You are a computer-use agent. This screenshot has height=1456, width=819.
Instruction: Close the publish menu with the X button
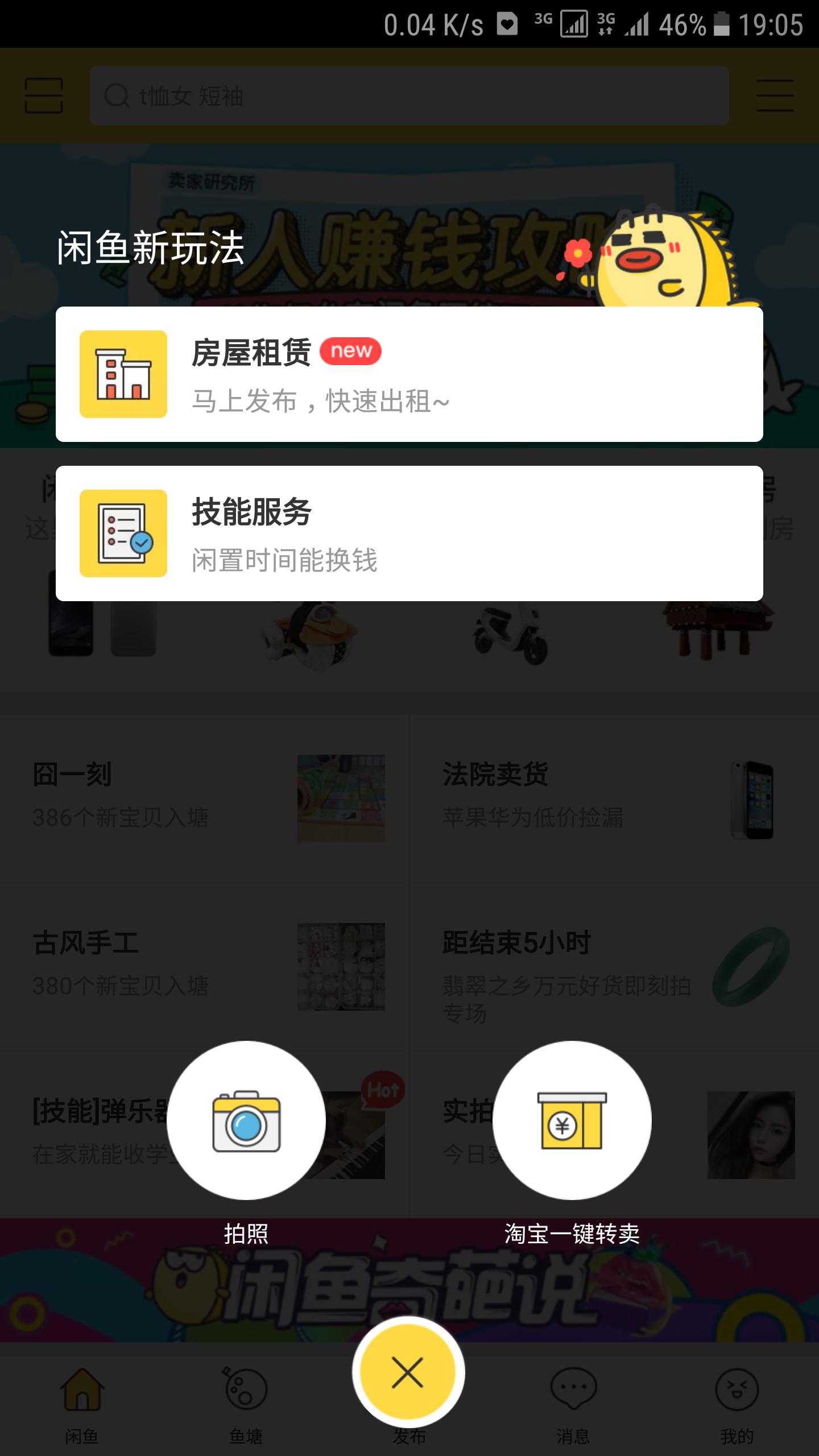click(x=408, y=1372)
